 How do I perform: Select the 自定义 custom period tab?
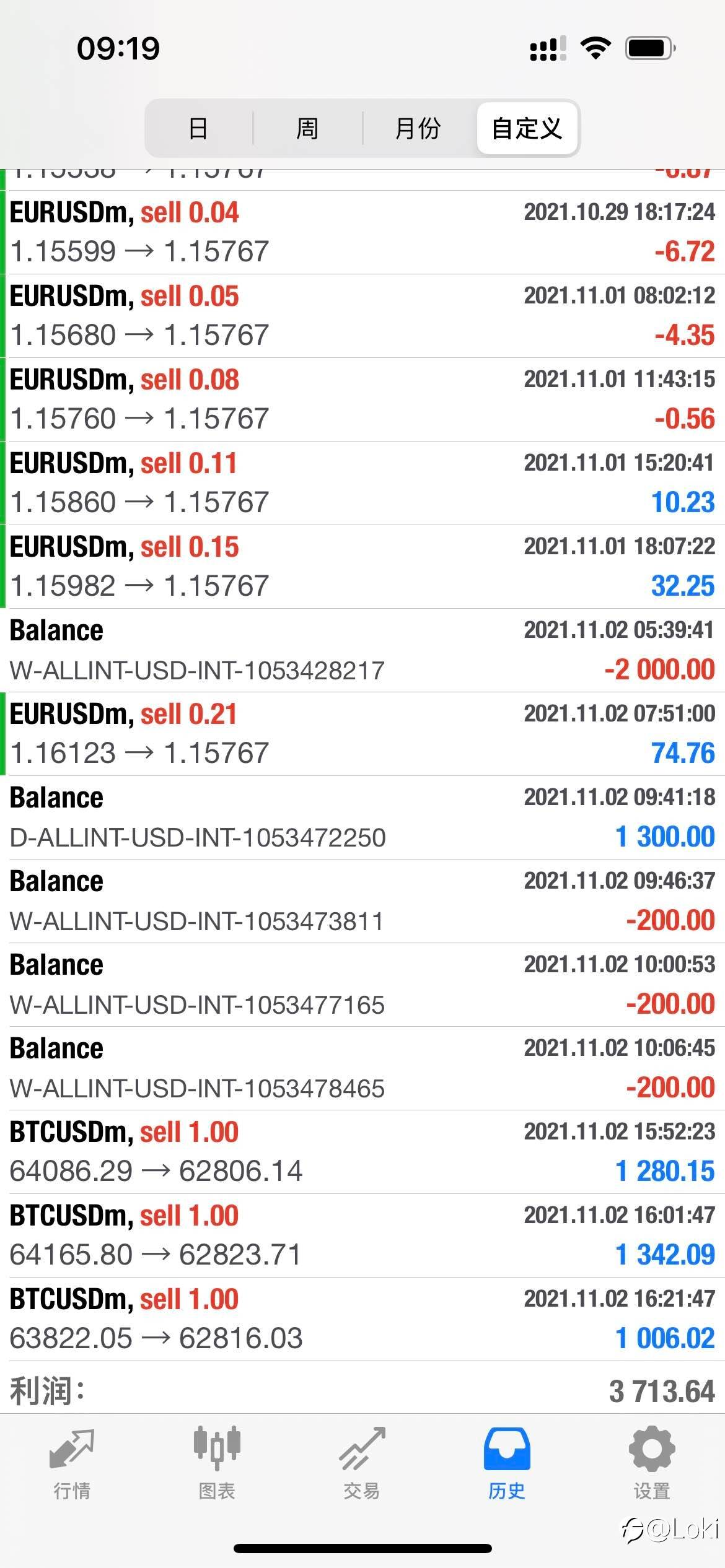(x=527, y=128)
